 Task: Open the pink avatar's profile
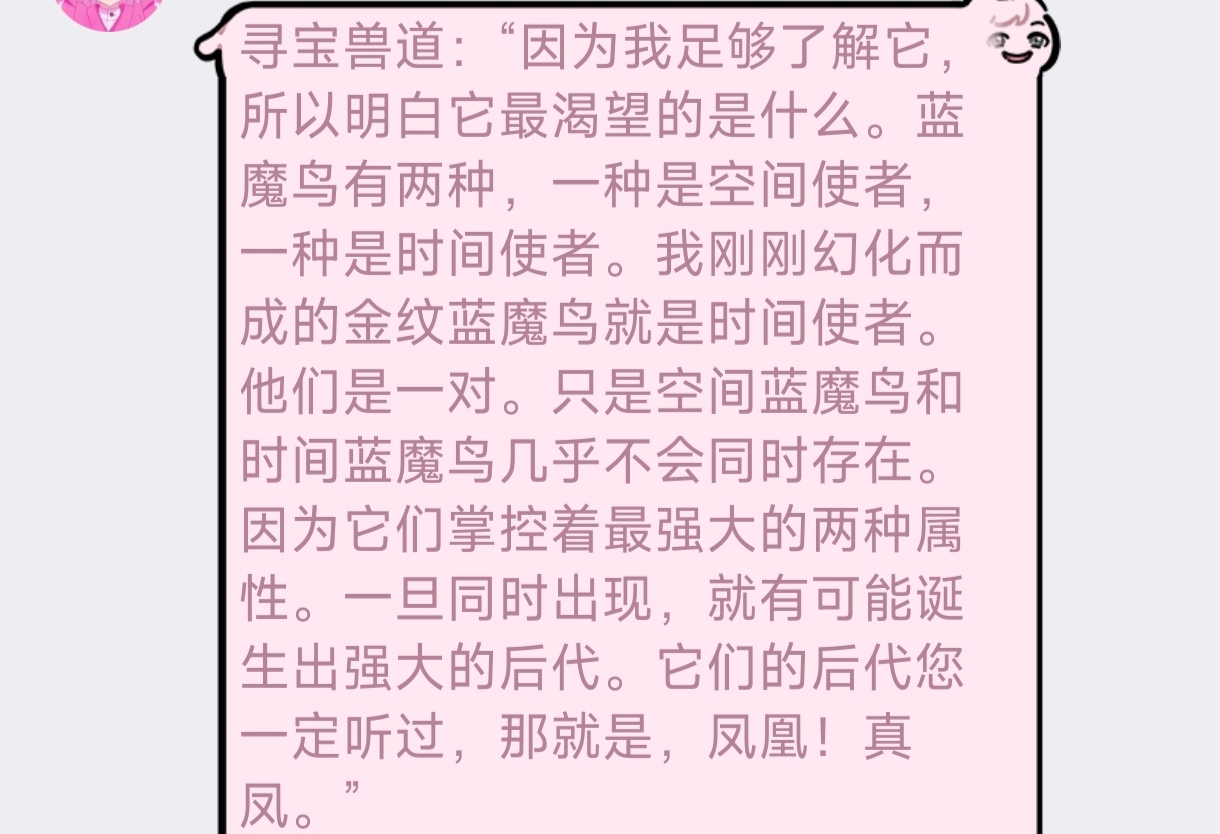click(x=108, y=12)
